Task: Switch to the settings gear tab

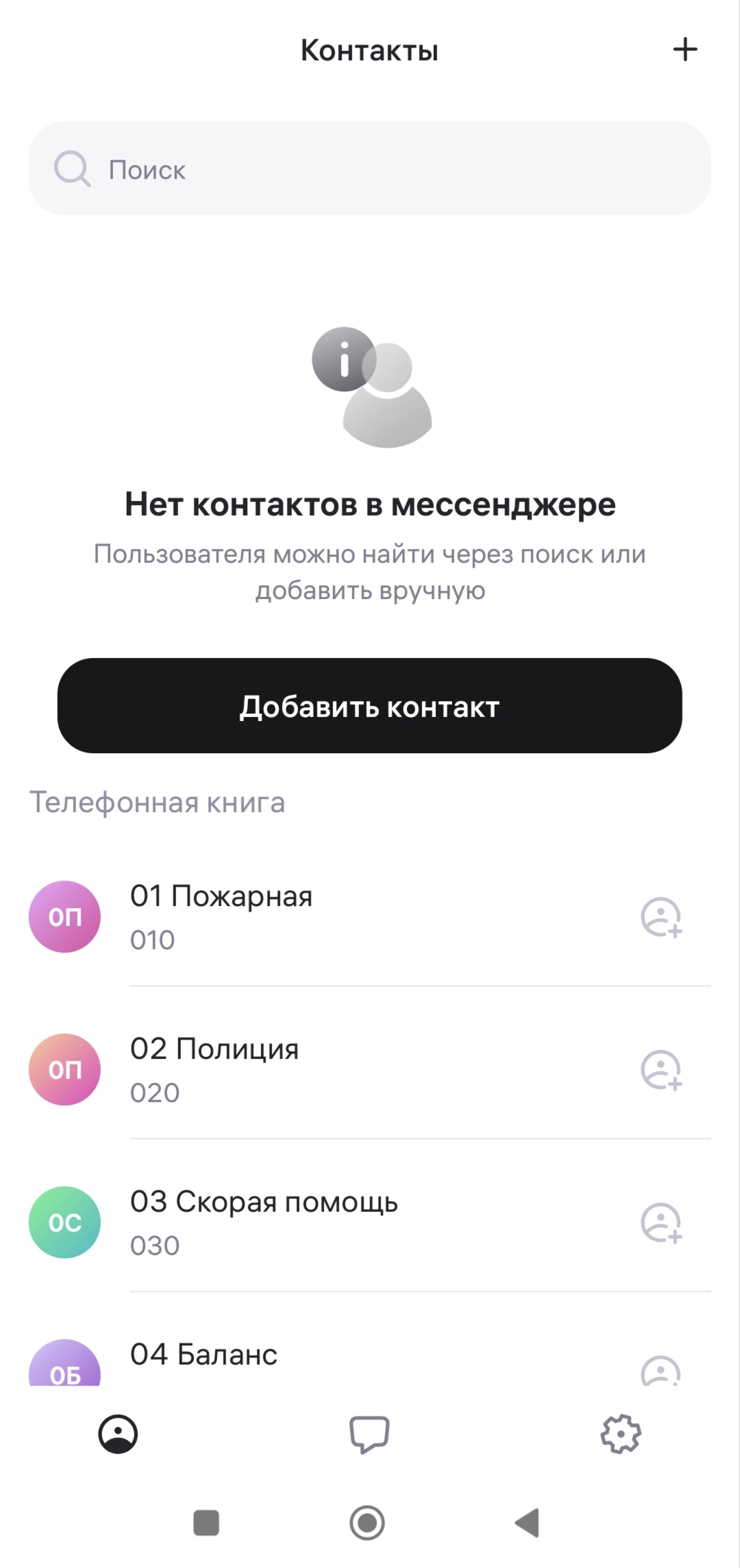Action: 621,1434
